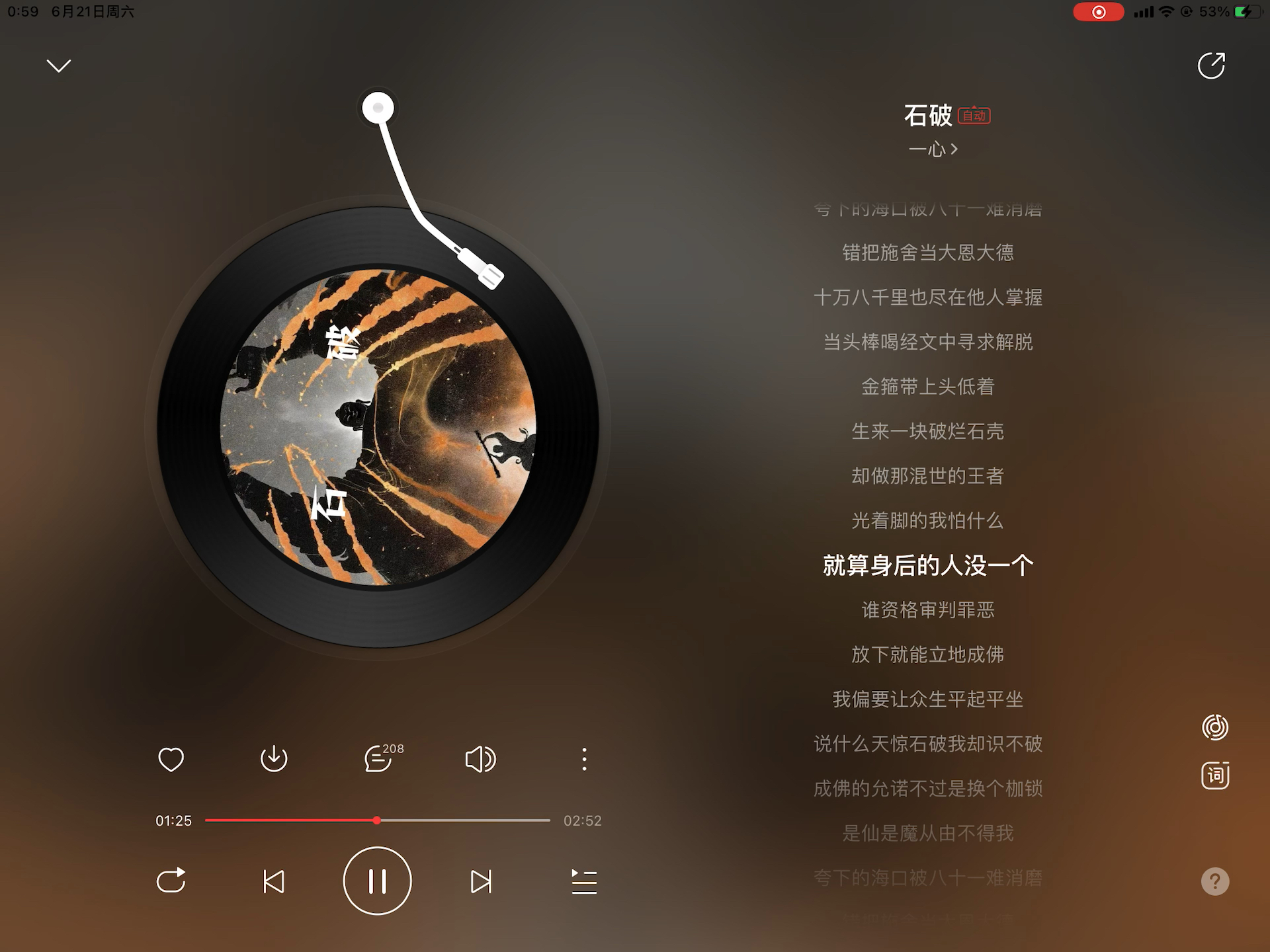Skip to the previous track

274,881
